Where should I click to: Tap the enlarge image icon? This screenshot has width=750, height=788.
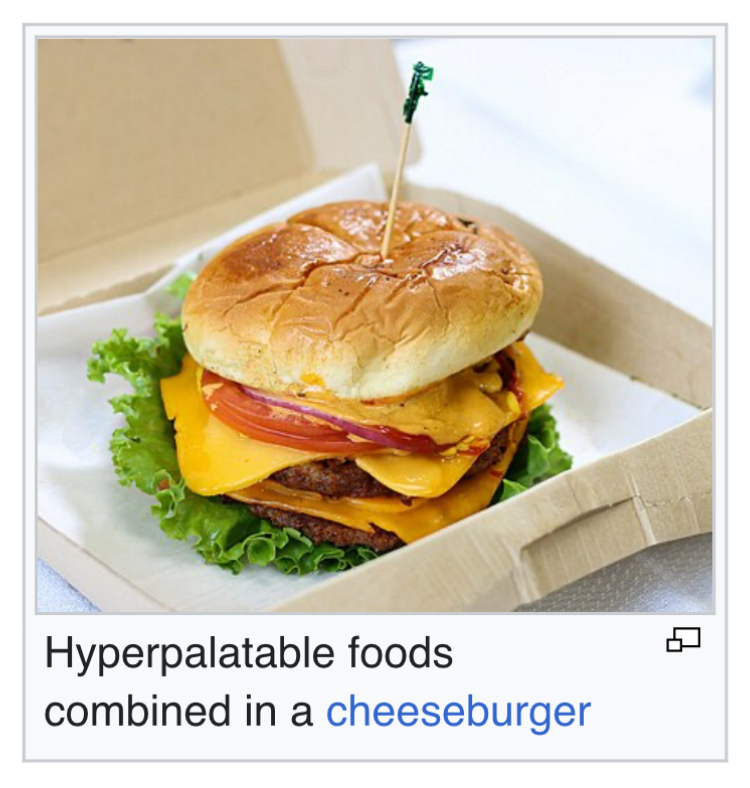point(683,640)
